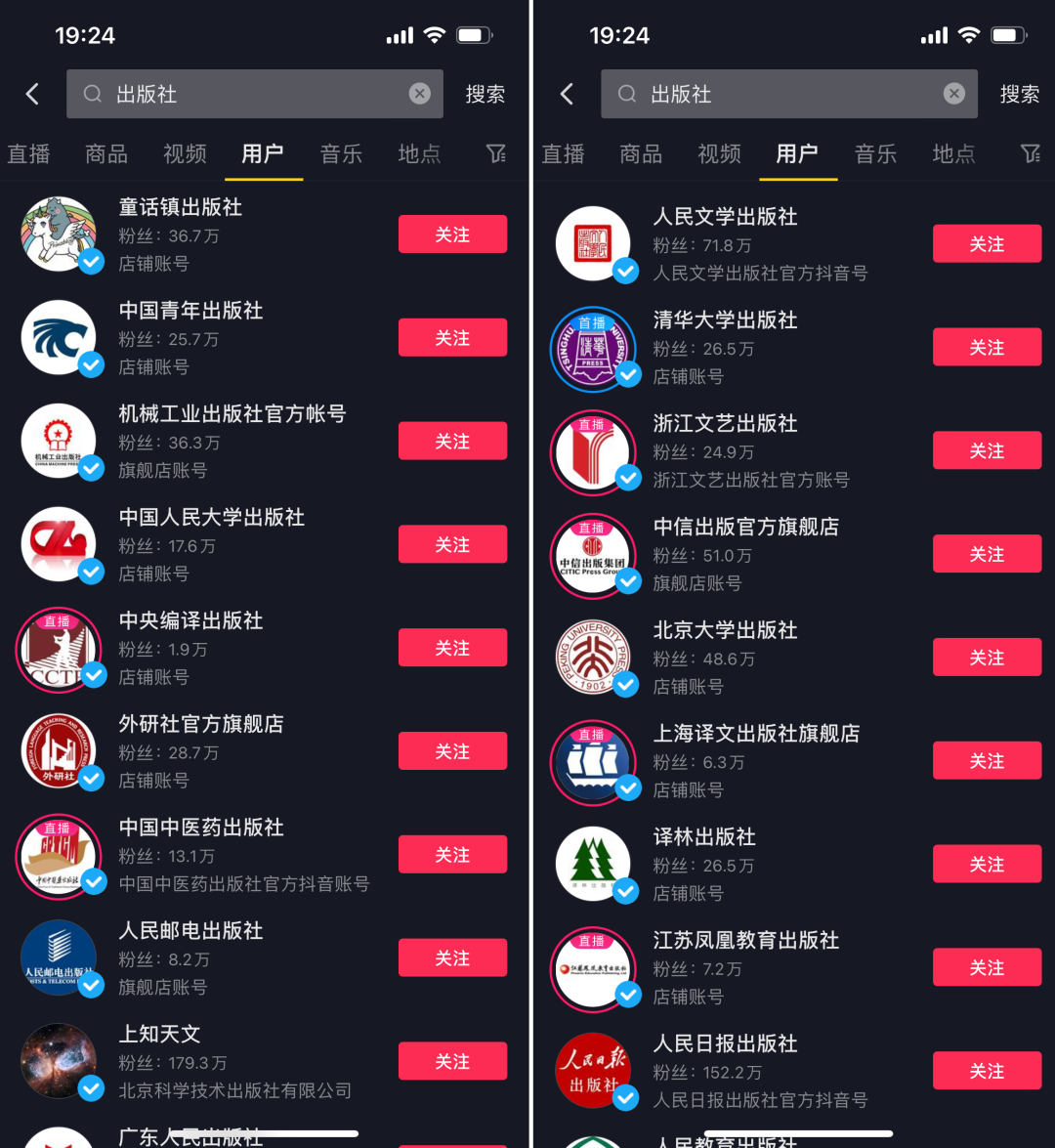Open 清华大学出版社 profile
The width and height of the screenshot is (1055, 1148).
point(725,320)
